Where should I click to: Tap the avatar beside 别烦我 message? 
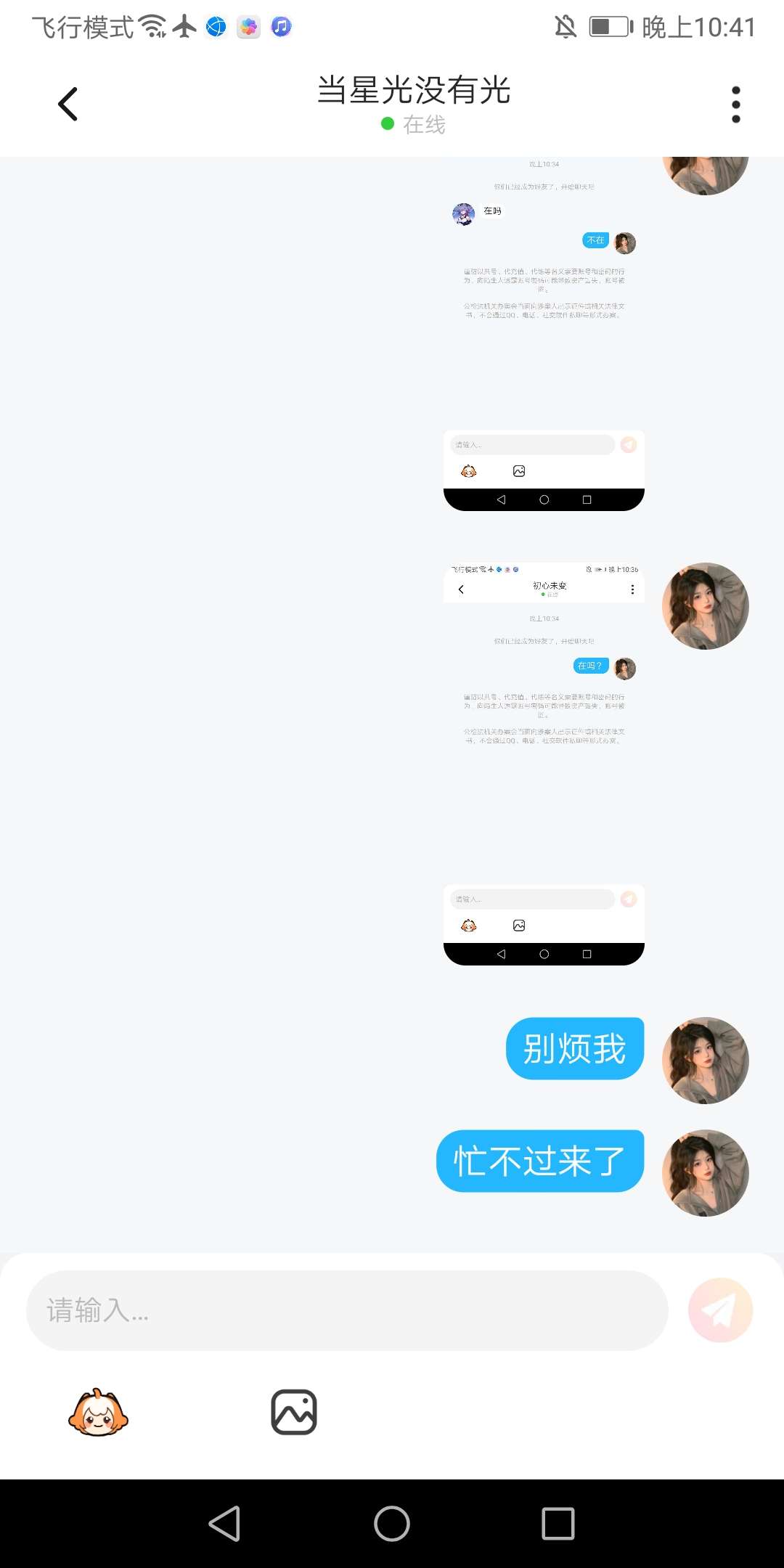click(705, 1060)
